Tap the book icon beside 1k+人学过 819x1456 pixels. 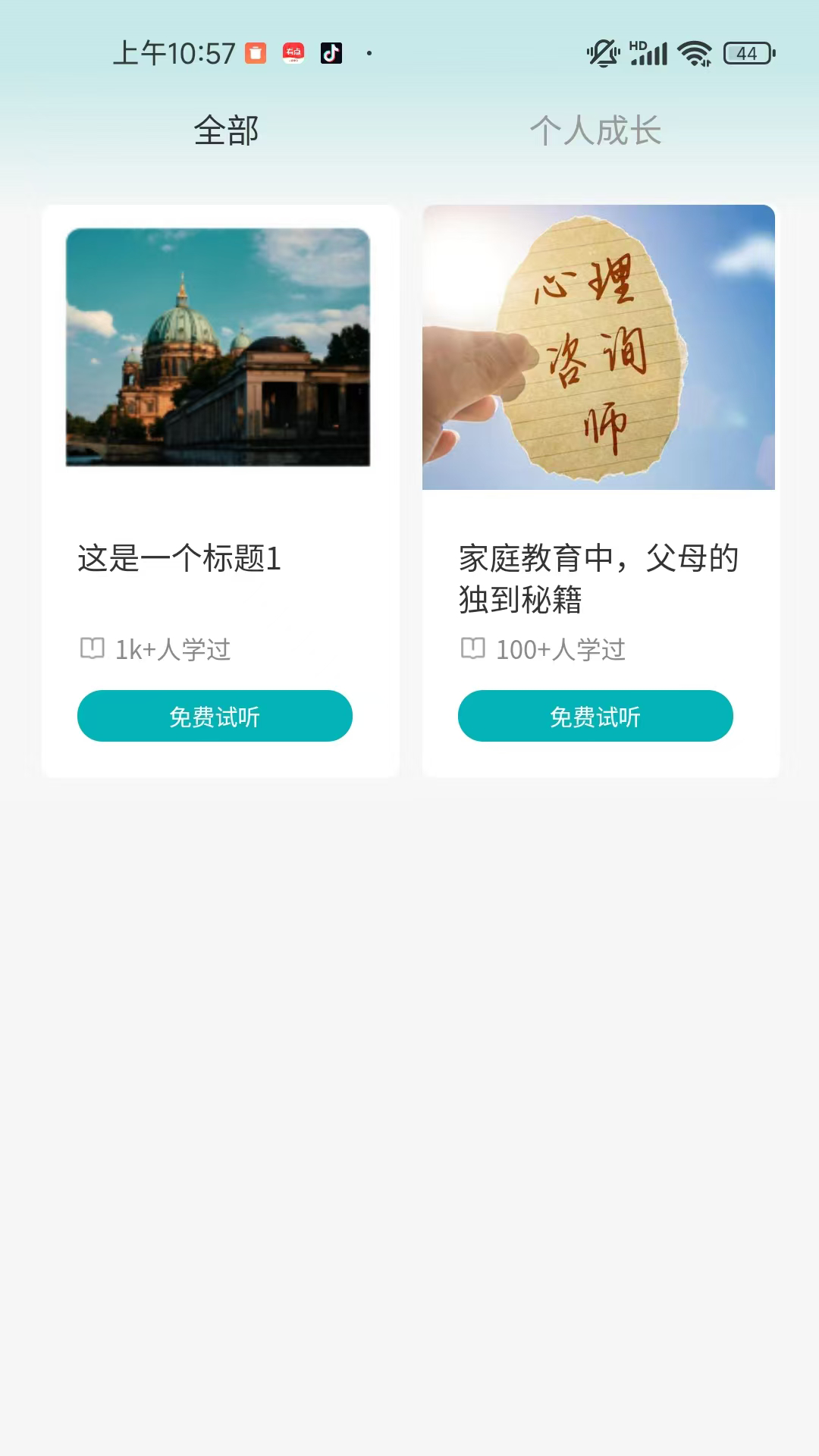point(93,649)
